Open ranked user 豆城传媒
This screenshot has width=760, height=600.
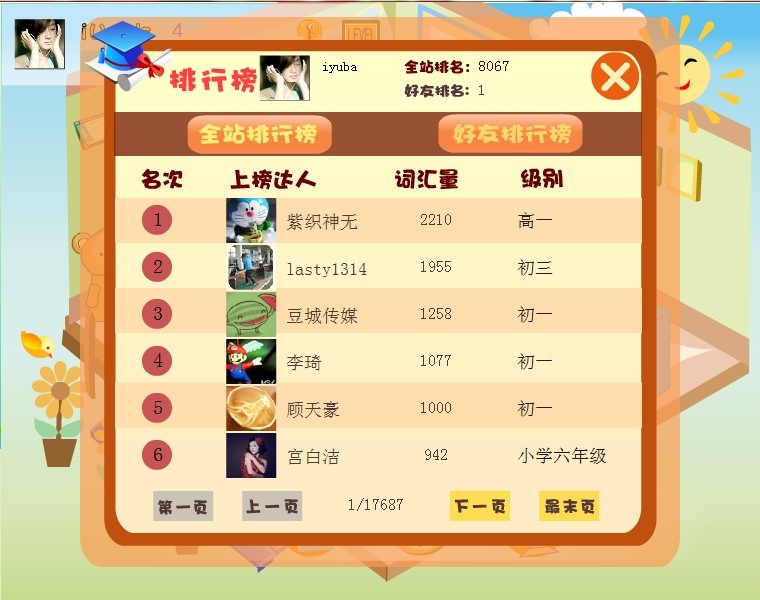click(322, 315)
